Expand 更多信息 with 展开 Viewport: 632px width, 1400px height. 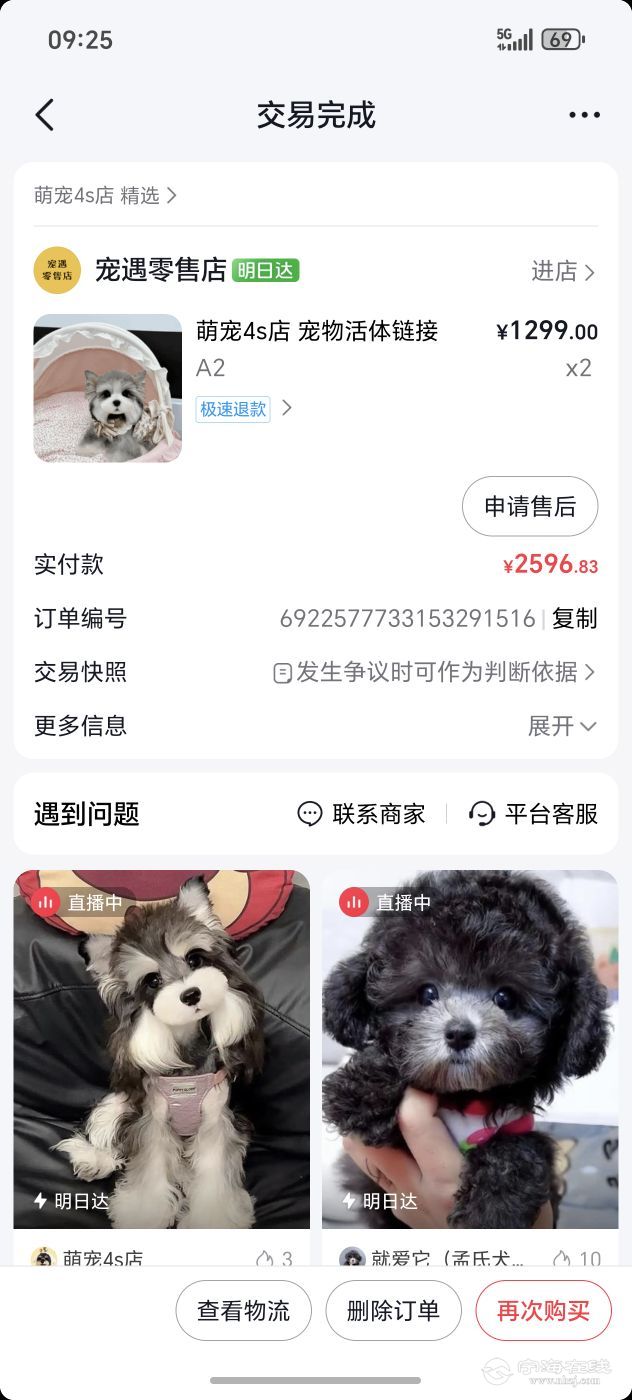tap(562, 726)
